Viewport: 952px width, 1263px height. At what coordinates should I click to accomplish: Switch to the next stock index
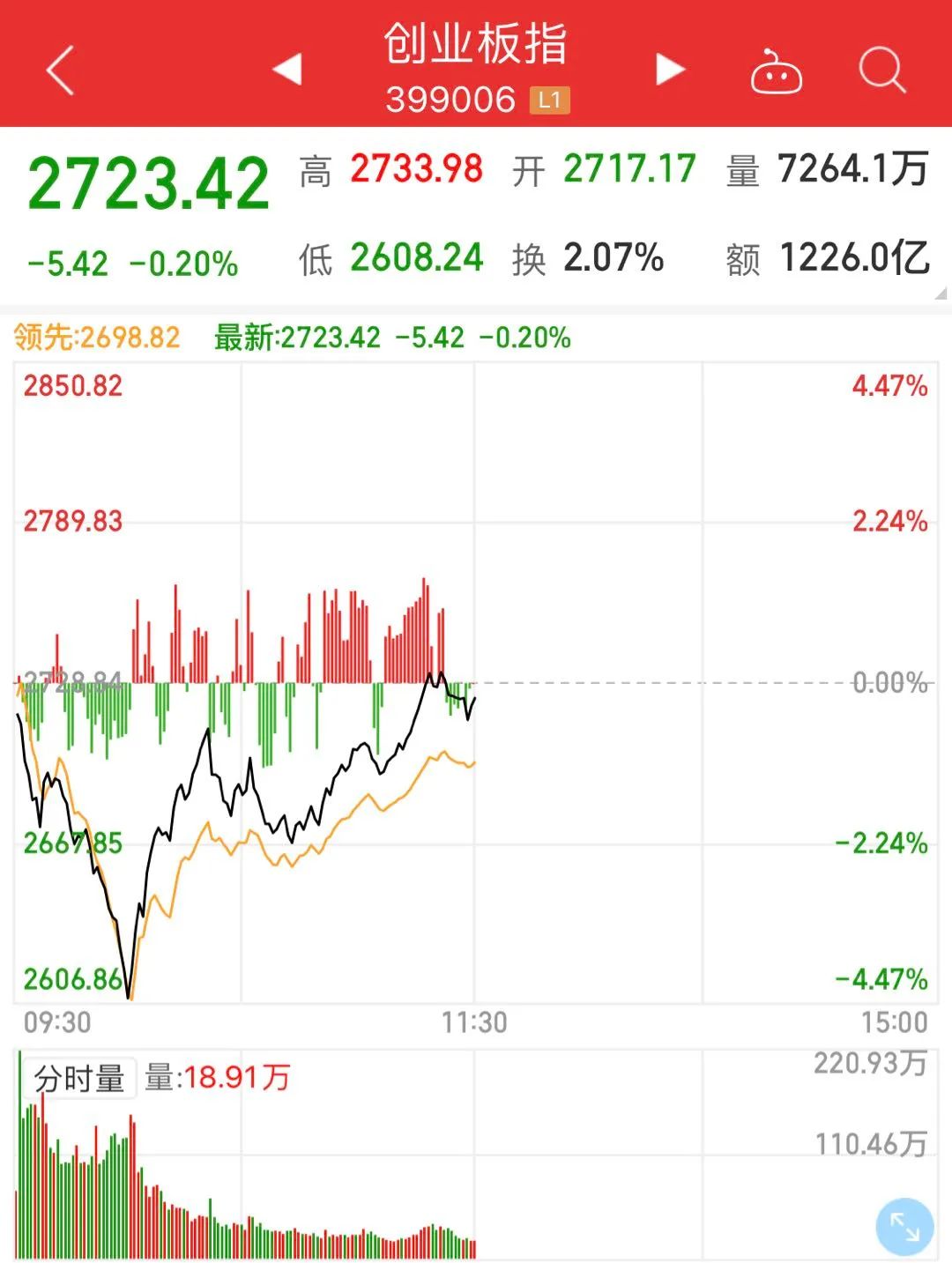[x=670, y=70]
